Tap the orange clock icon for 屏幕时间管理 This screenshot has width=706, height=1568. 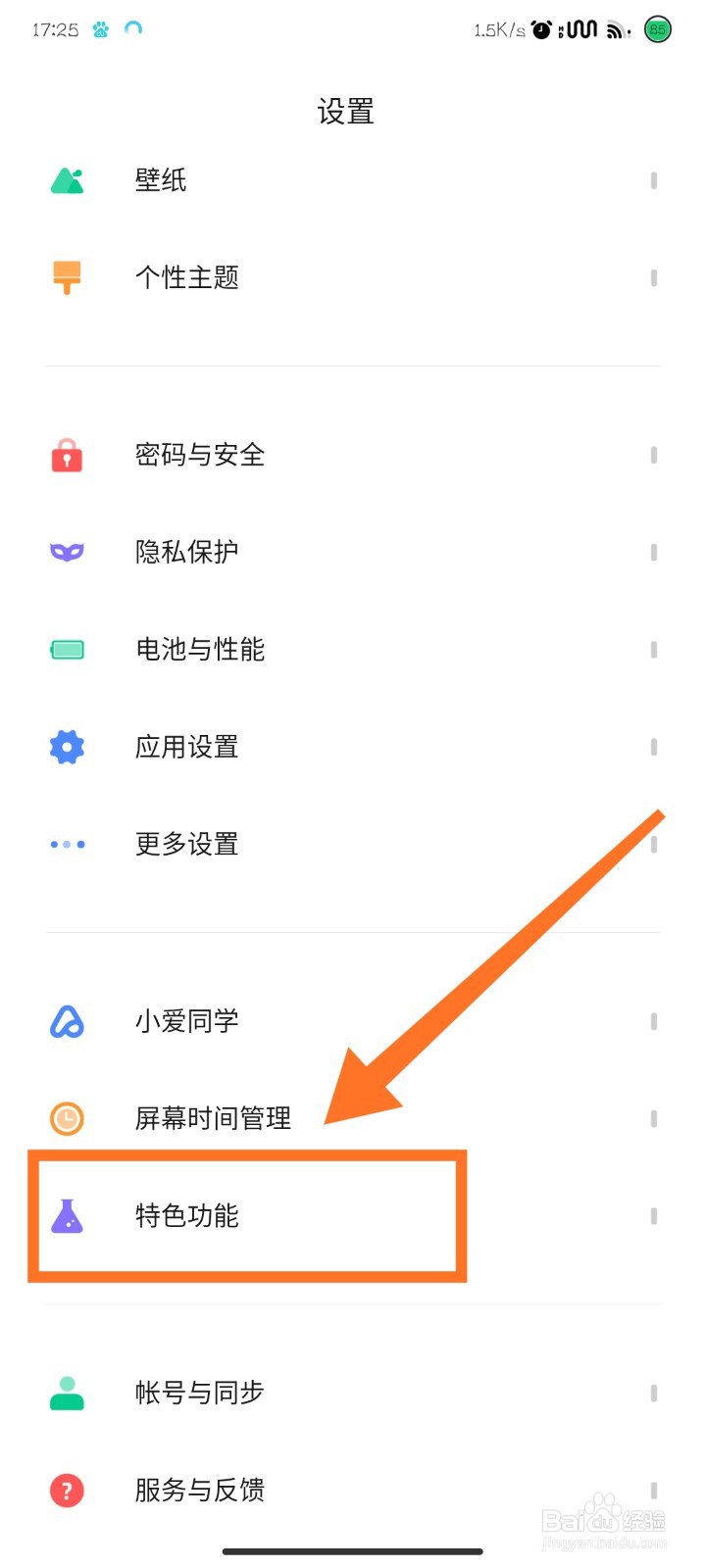[66, 1117]
